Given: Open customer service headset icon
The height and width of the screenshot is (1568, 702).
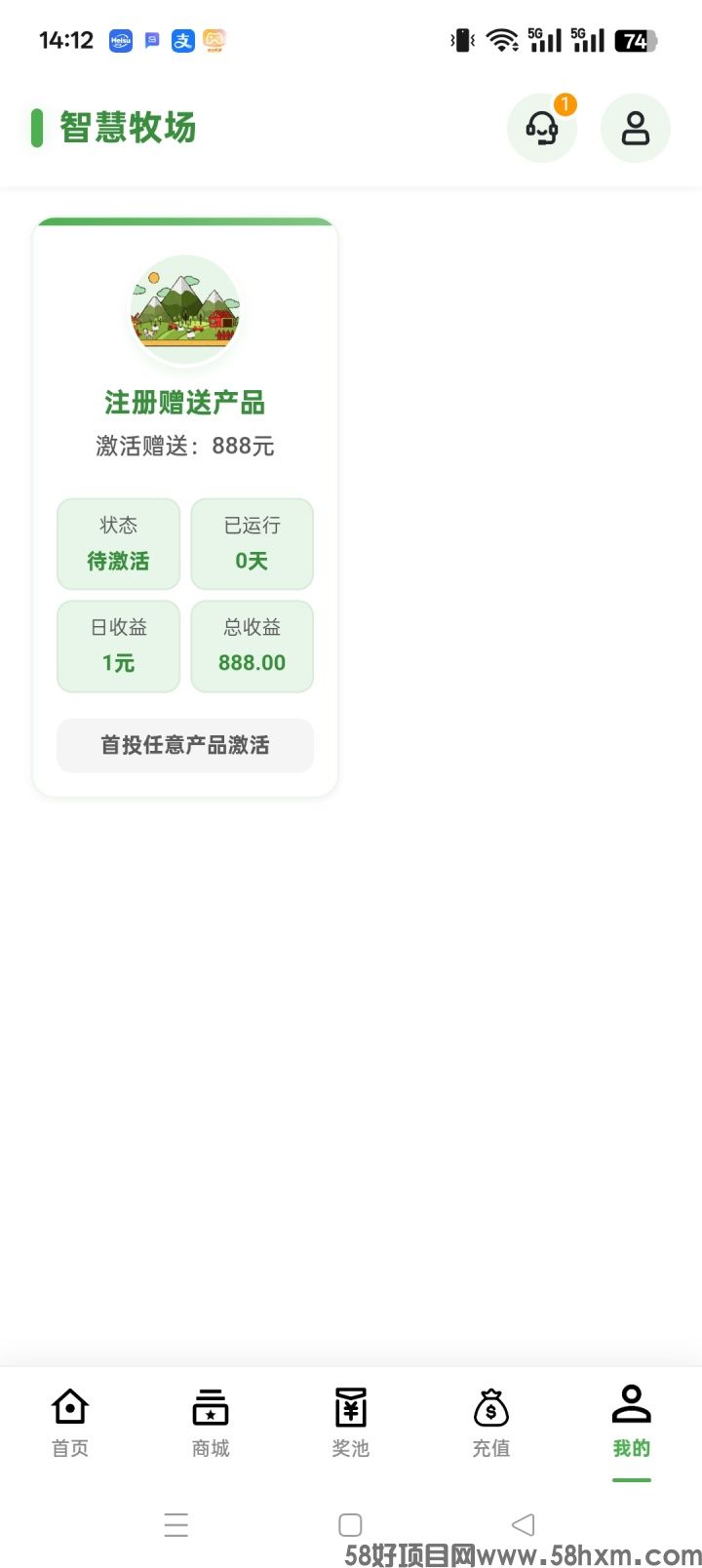Looking at the screenshot, I should click(542, 129).
